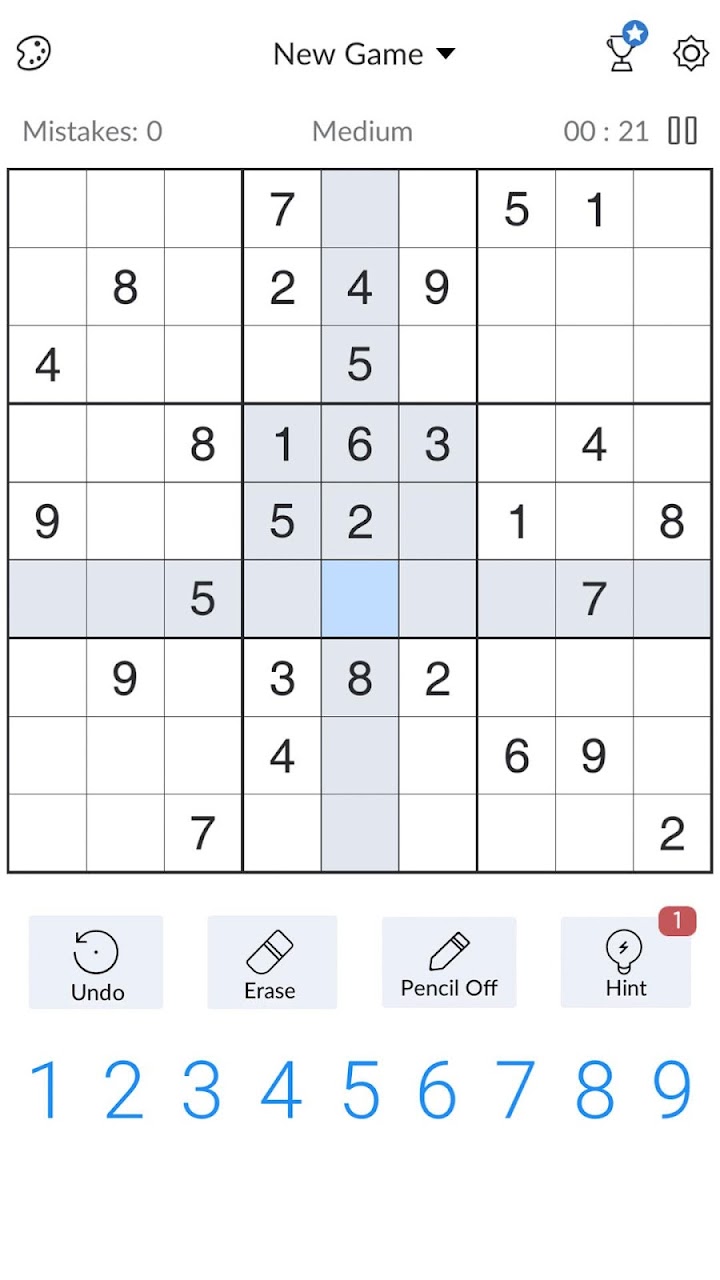
Task: Expand the New Game dropdown
Action: tap(364, 54)
